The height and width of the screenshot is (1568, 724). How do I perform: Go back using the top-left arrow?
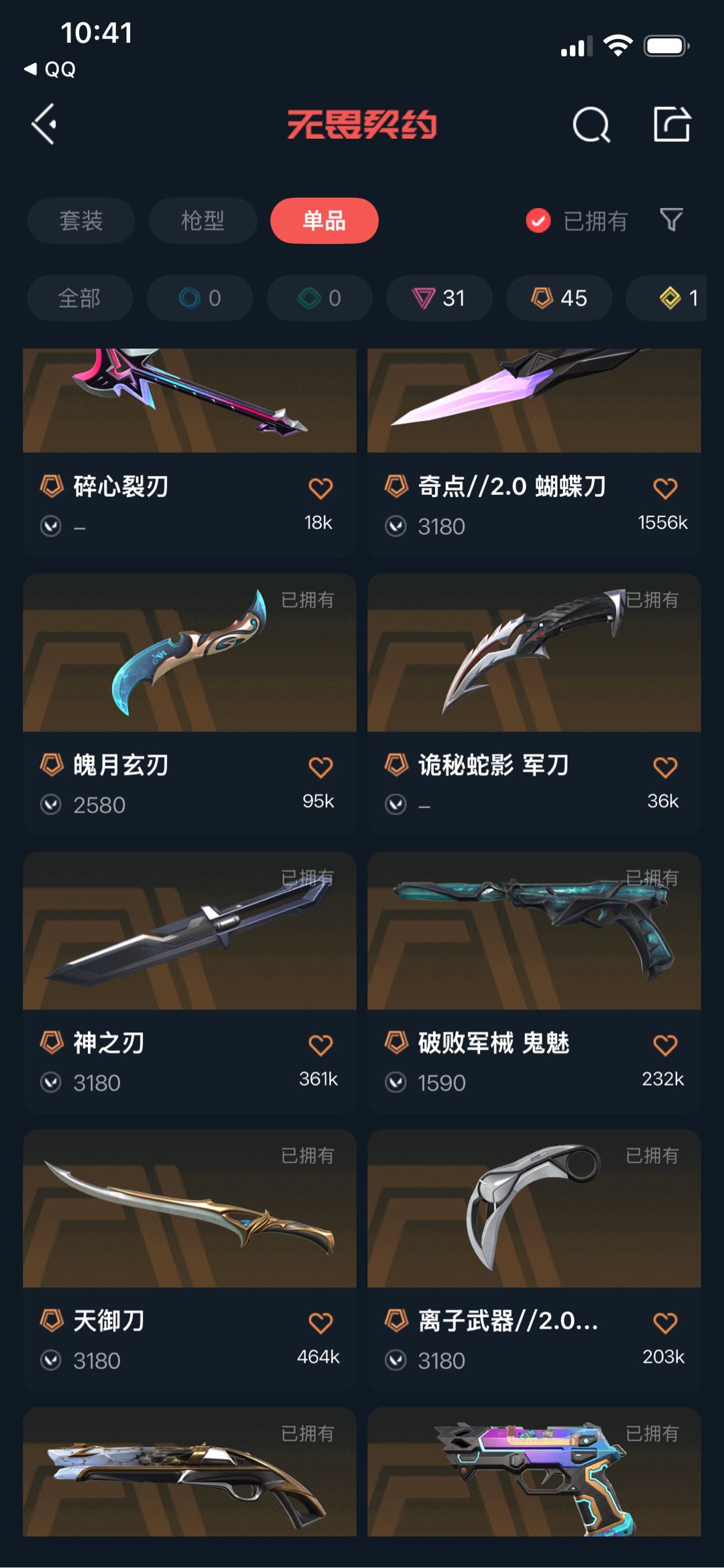tap(44, 124)
